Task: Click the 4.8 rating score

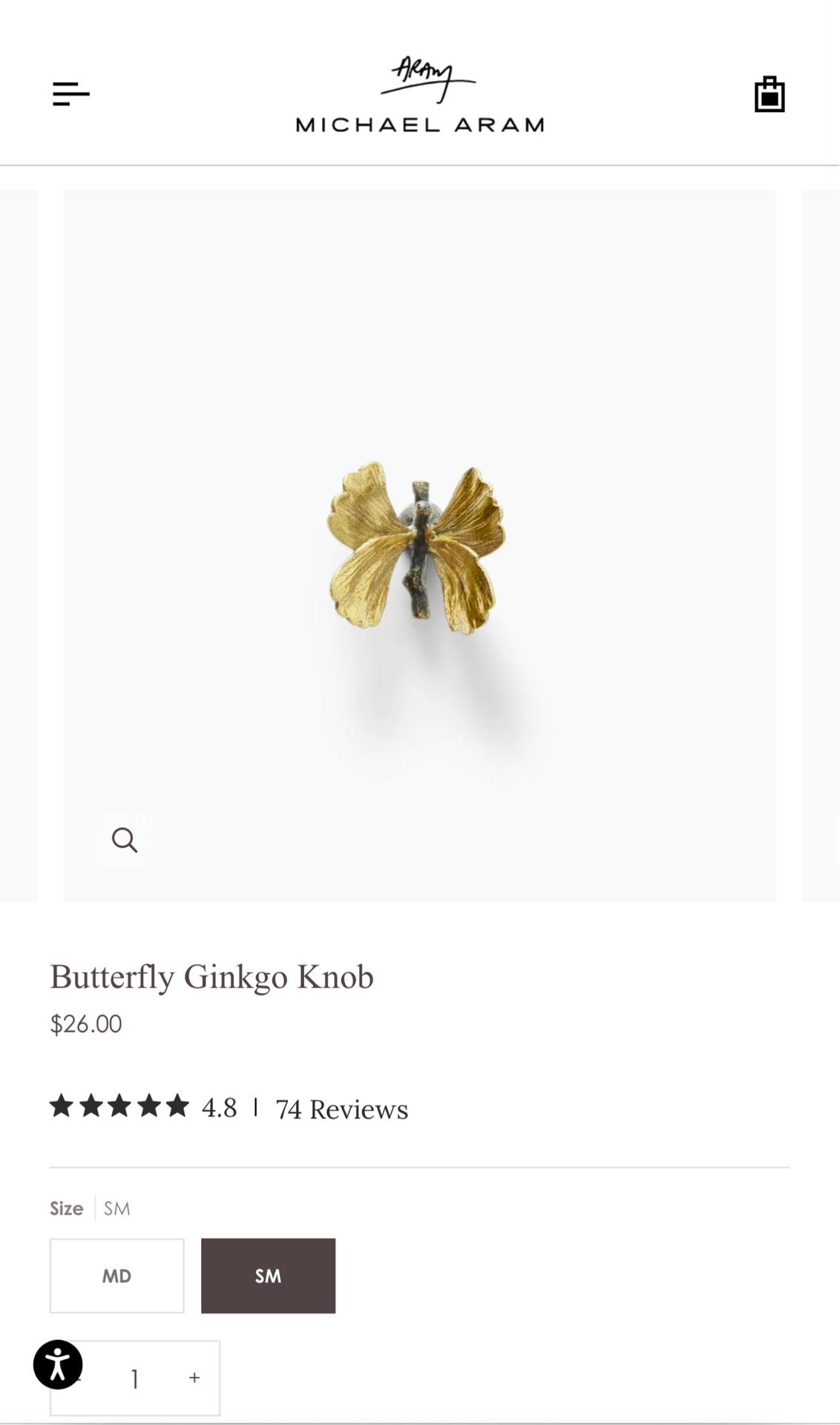Action: point(218,1107)
